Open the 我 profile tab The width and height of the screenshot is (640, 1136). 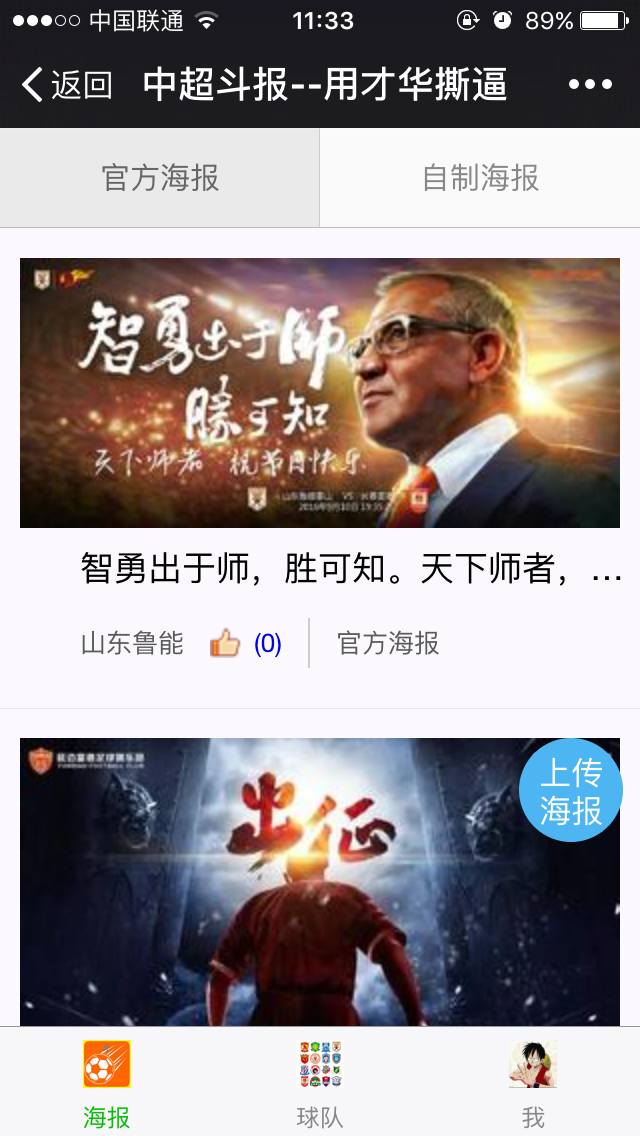(x=533, y=1082)
